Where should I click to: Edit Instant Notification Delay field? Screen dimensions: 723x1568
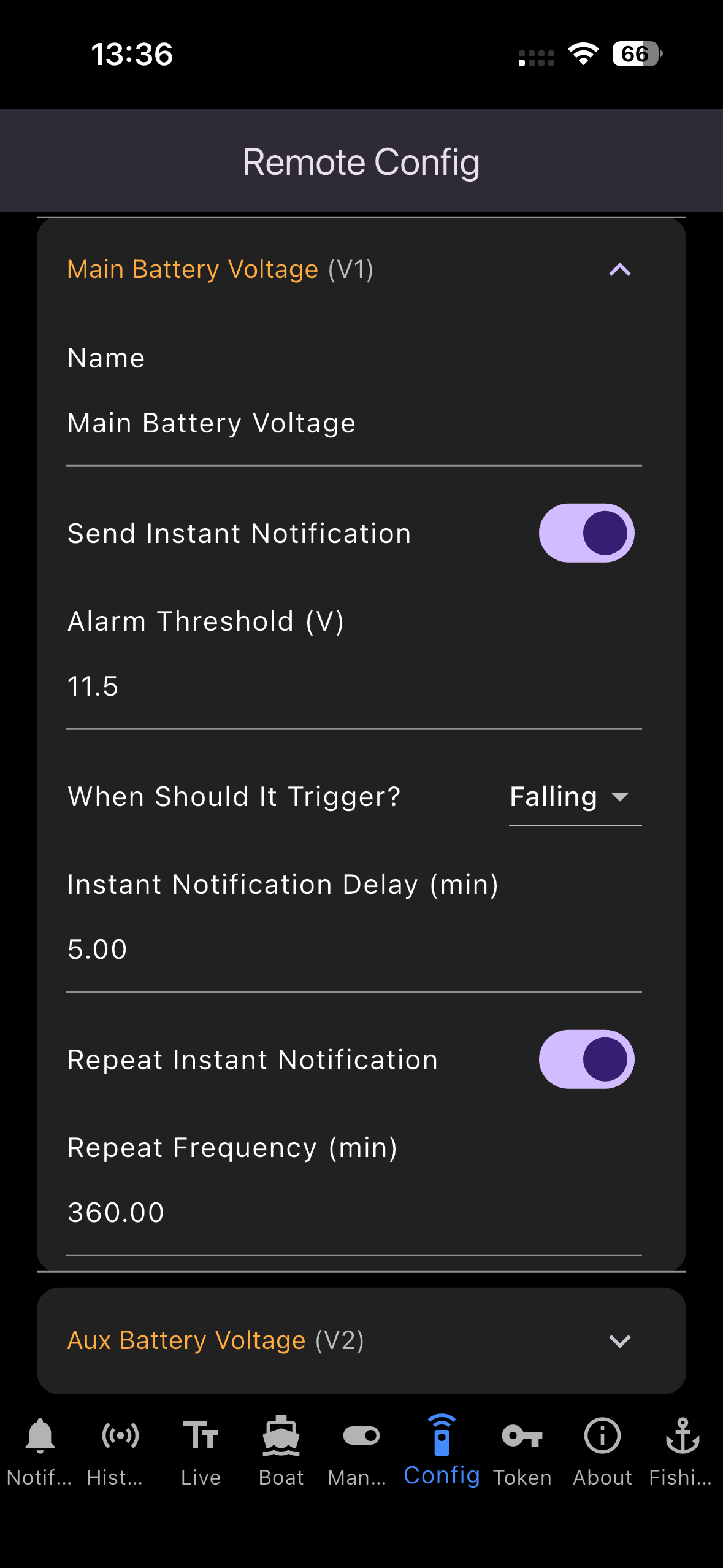(x=353, y=950)
